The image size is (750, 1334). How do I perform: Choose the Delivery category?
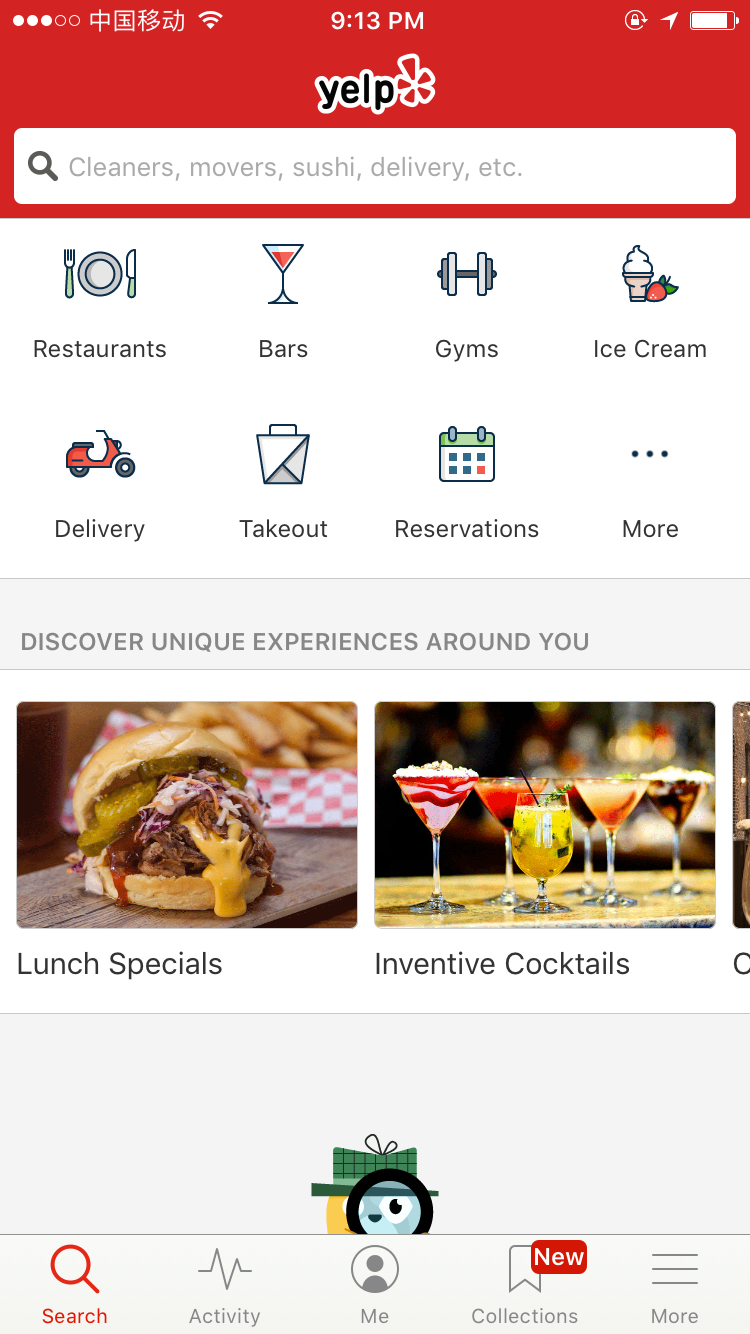coord(100,482)
